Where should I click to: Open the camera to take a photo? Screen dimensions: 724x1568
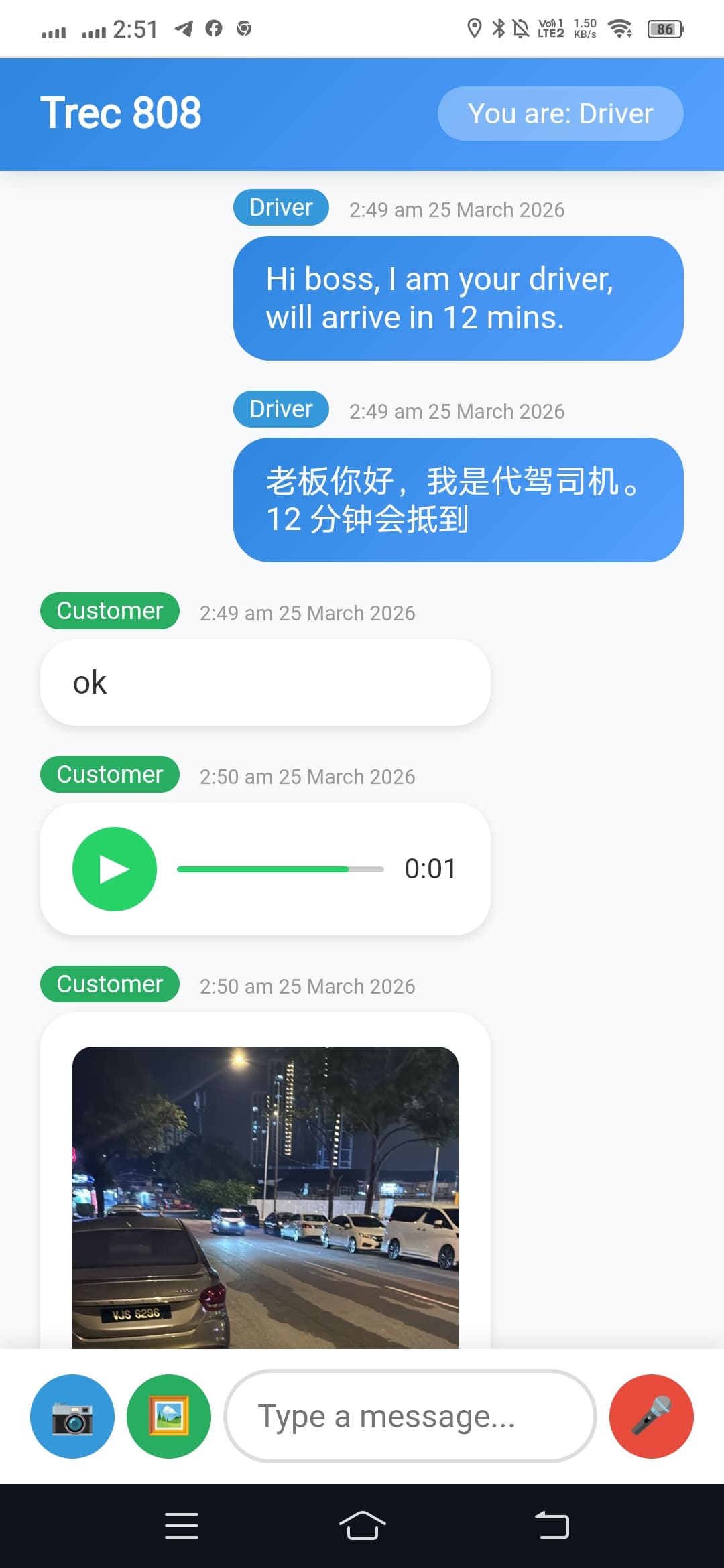pos(72,1416)
